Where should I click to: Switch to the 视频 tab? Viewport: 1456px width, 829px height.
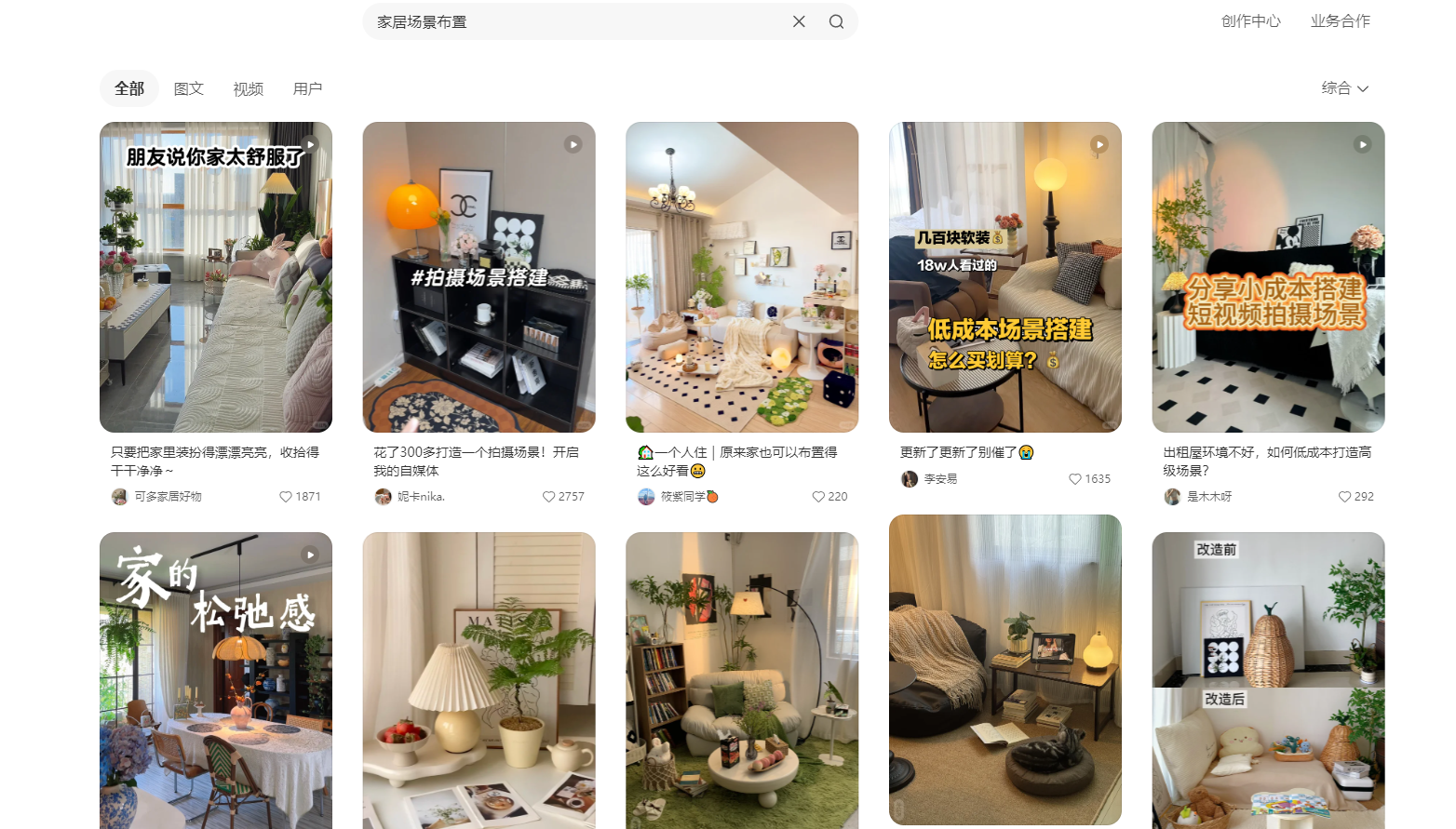(x=249, y=88)
